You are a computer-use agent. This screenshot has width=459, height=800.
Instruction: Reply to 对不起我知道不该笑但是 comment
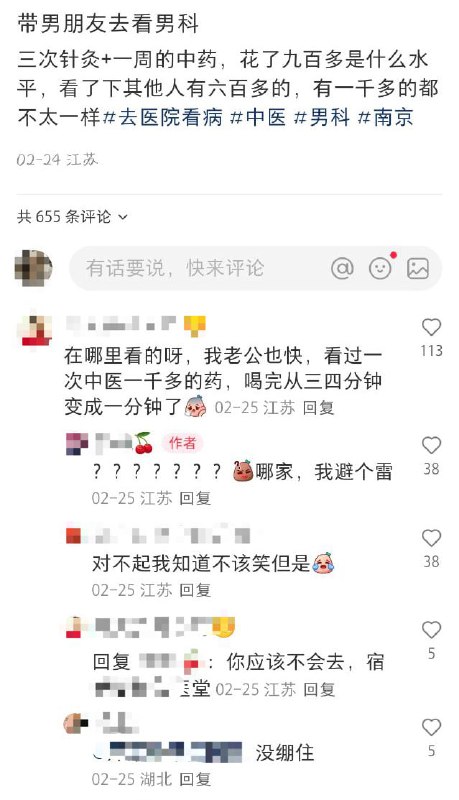click(x=195, y=590)
